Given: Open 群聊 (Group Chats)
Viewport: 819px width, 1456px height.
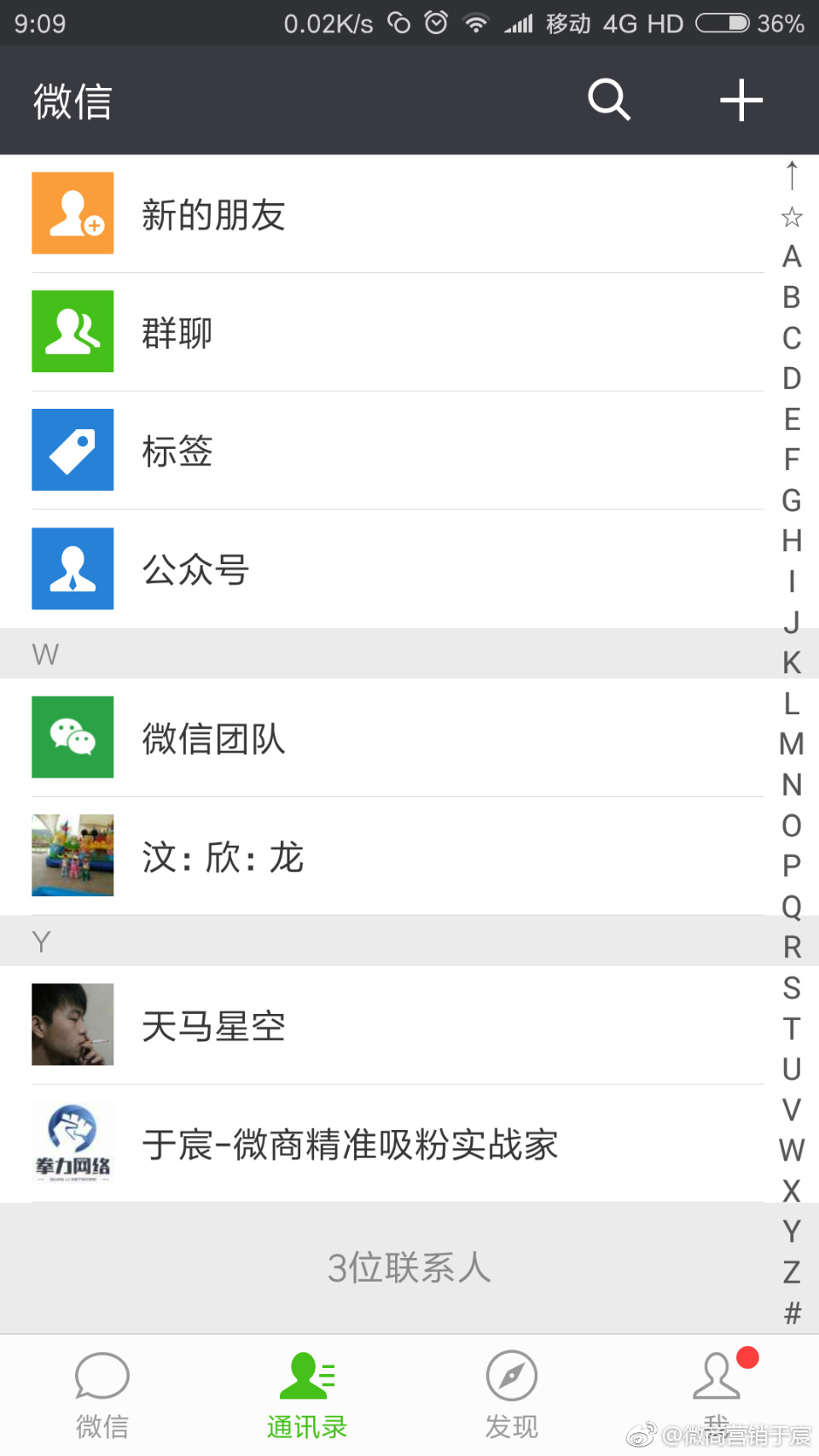Looking at the screenshot, I should (x=176, y=332).
